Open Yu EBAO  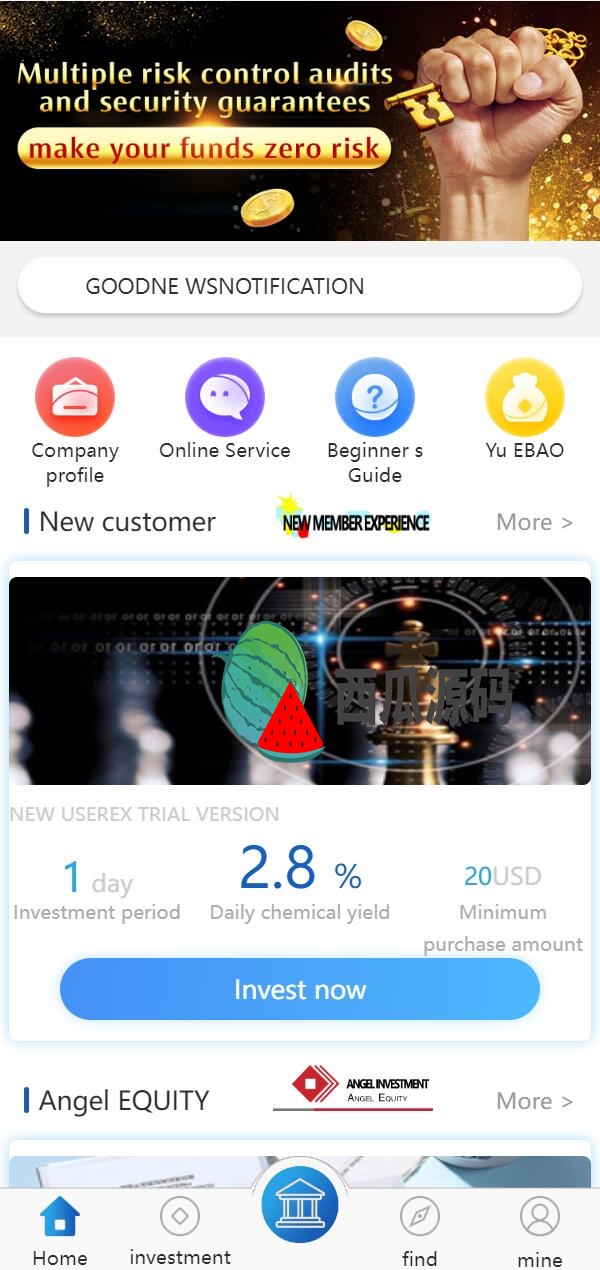[525, 398]
